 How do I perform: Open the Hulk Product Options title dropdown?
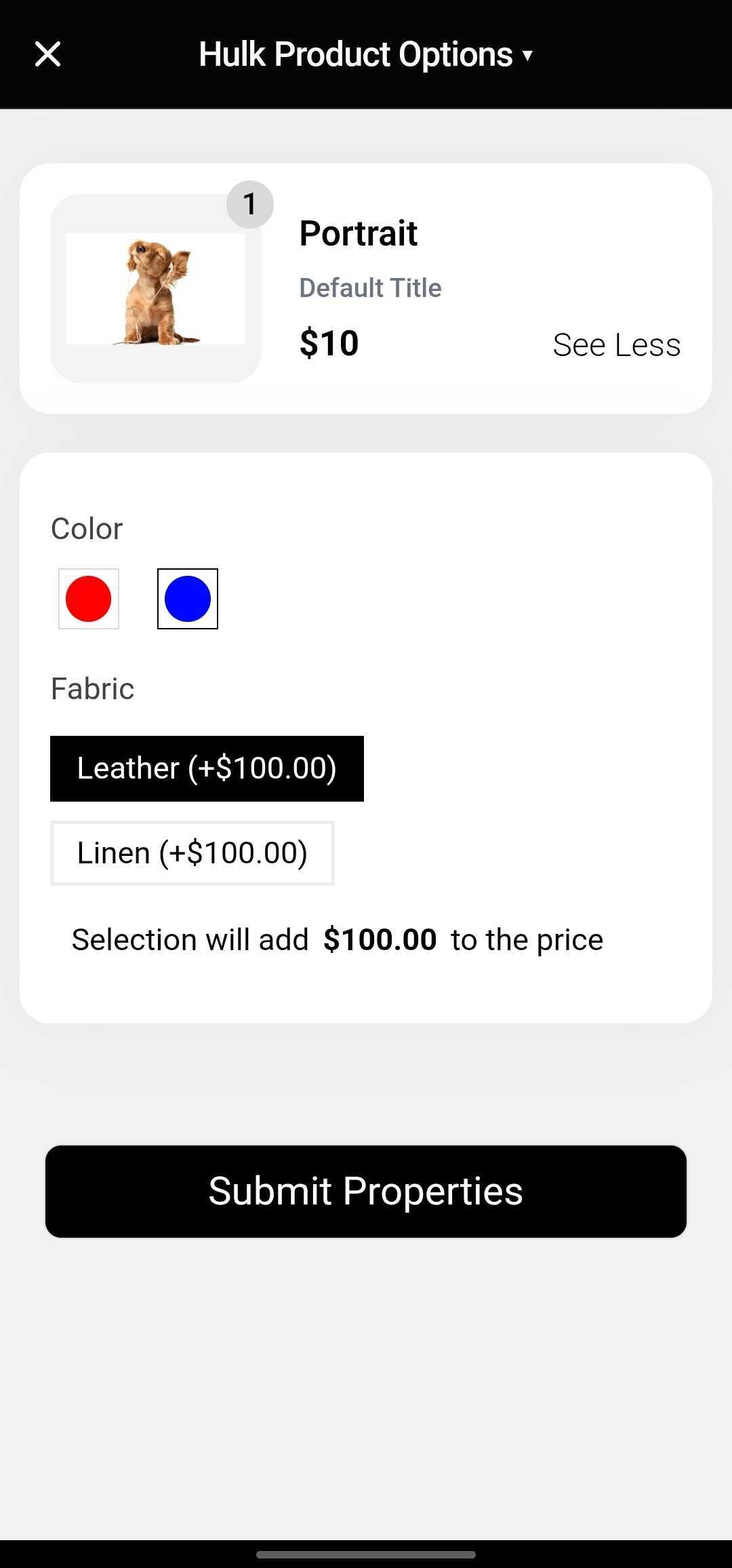tap(366, 54)
